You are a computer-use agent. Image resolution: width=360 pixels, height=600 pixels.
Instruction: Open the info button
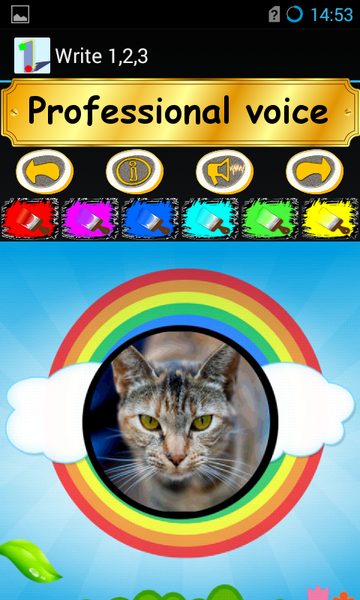pos(135,172)
